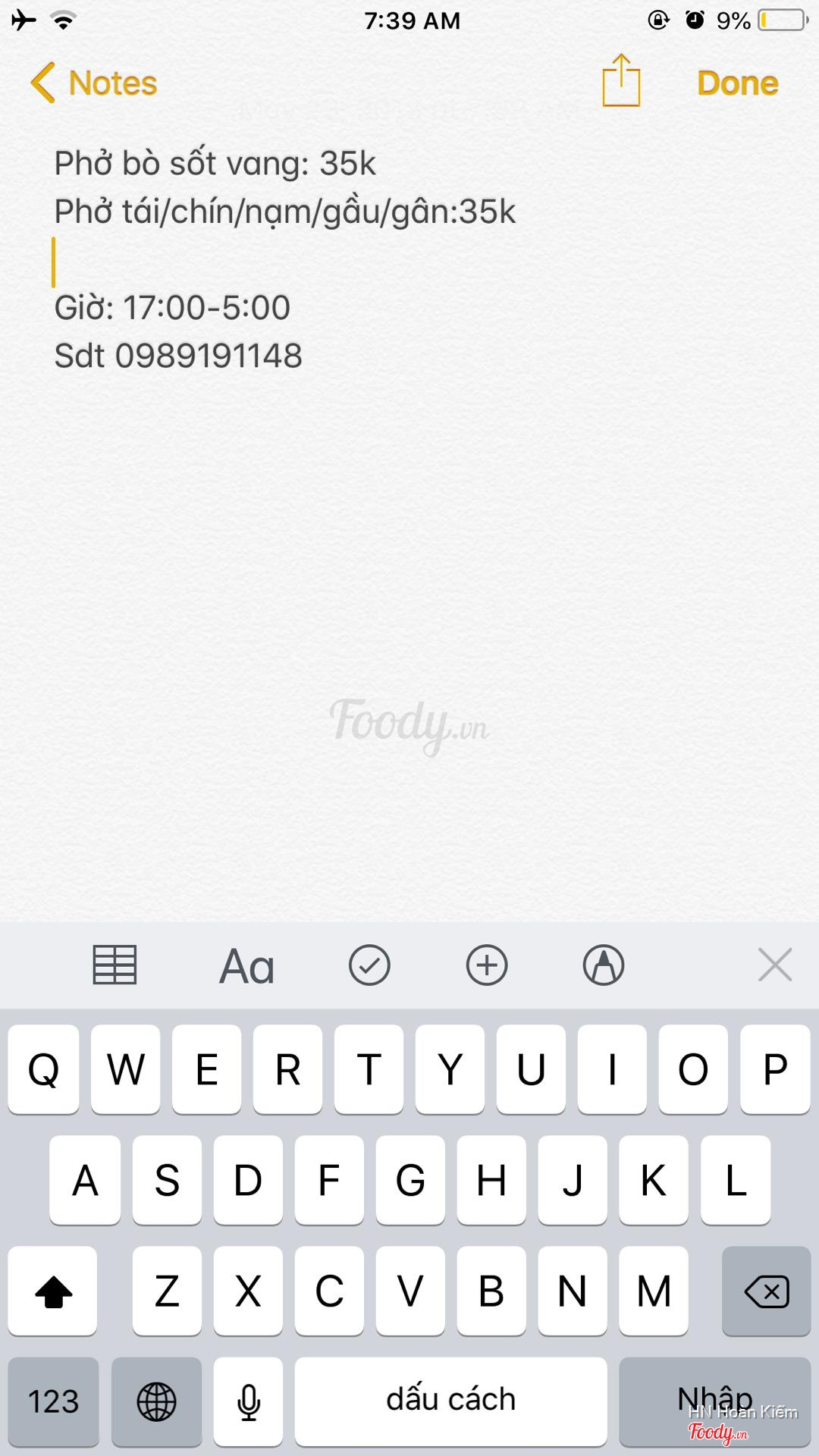819x1456 pixels.
Task: Insert a table into the note
Action: tap(115, 965)
